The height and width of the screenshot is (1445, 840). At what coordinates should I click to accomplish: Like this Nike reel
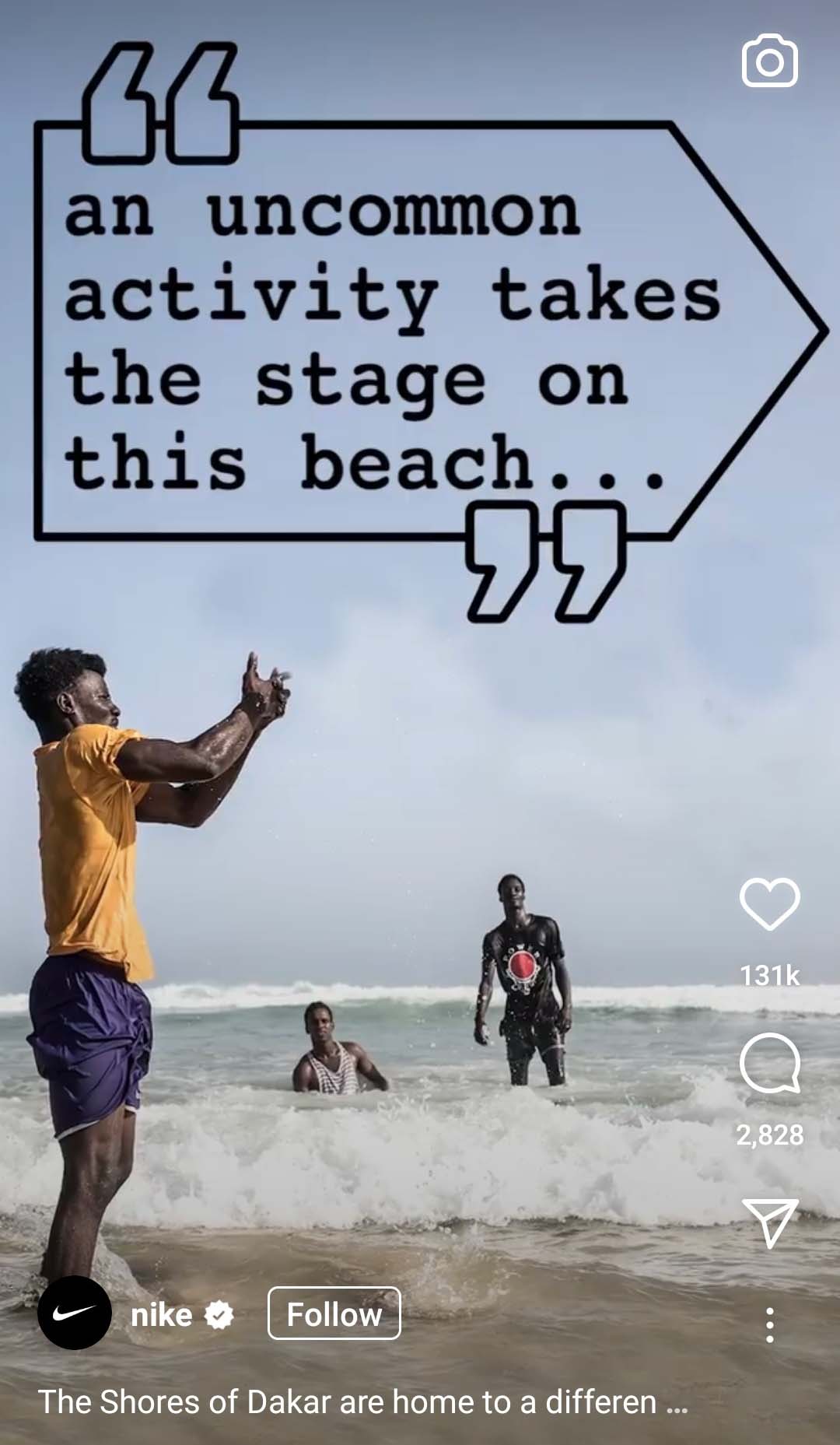(x=769, y=903)
